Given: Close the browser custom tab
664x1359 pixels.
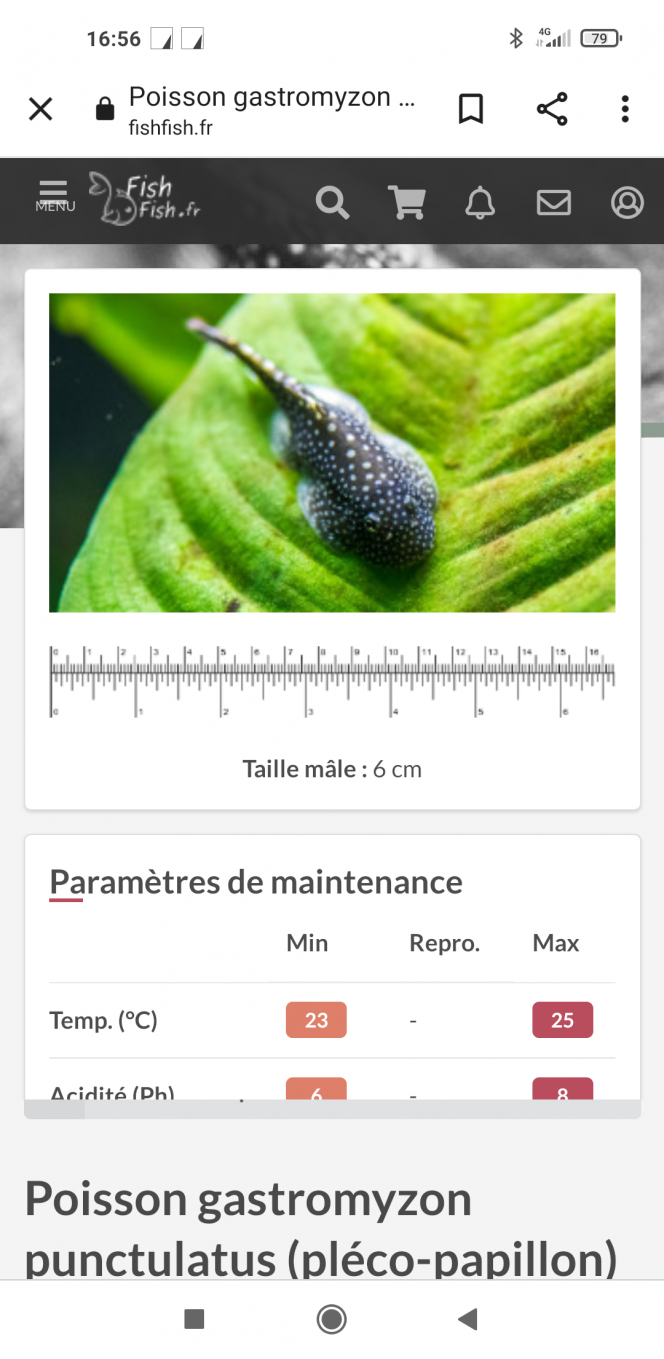Looking at the screenshot, I should tap(40, 109).
